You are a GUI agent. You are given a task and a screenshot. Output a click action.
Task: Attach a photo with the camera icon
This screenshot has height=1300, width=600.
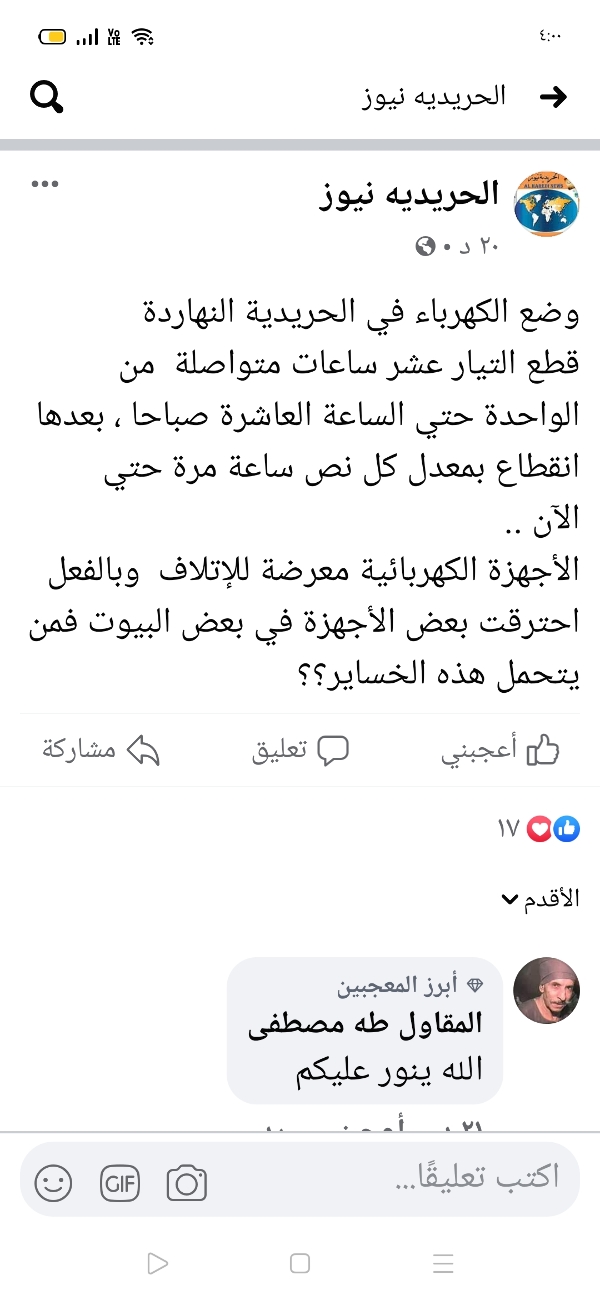click(x=186, y=1184)
